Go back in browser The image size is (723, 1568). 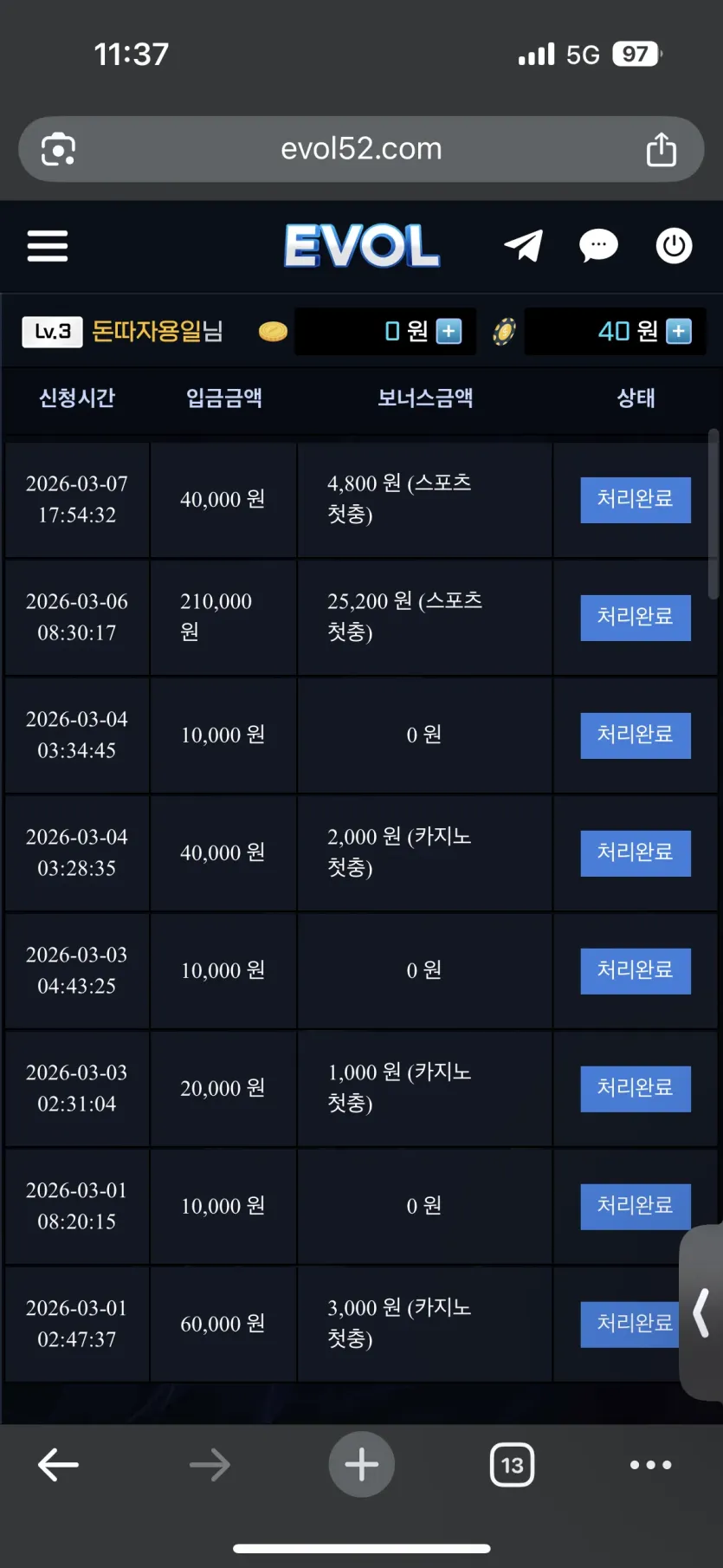point(59,1465)
